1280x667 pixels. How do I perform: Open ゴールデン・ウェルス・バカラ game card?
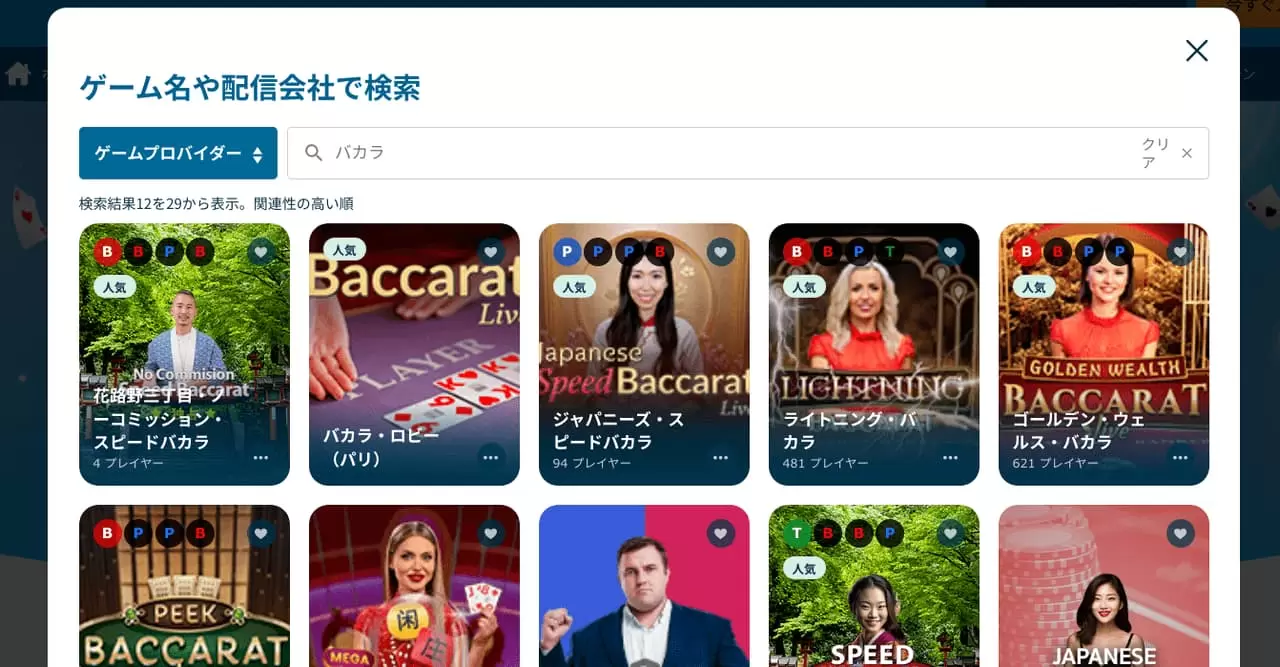click(1104, 340)
